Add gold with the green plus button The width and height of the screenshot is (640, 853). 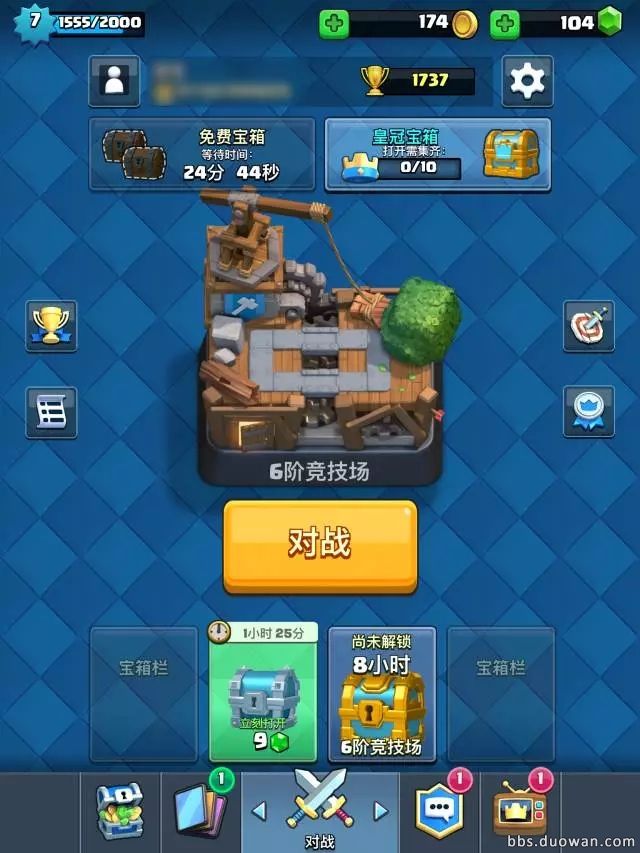point(334,22)
